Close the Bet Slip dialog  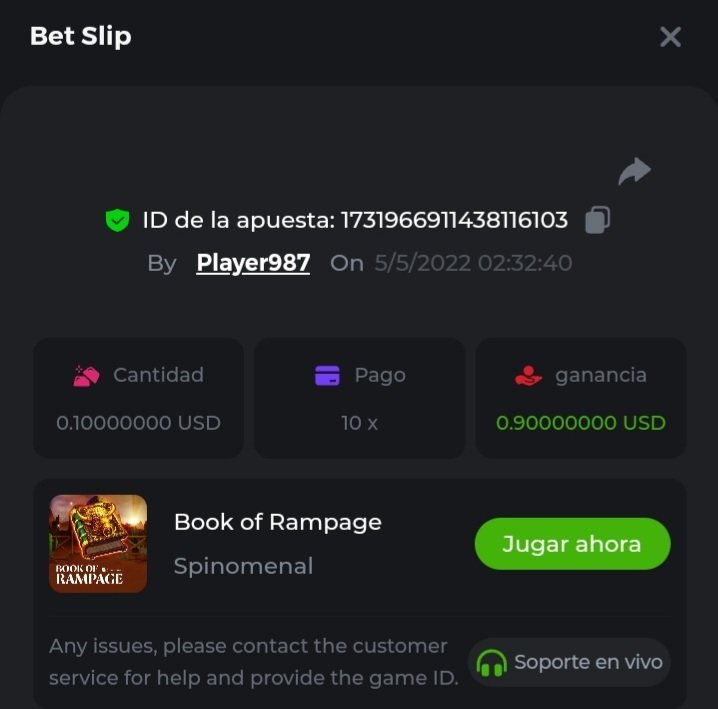click(x=670, y=37)
